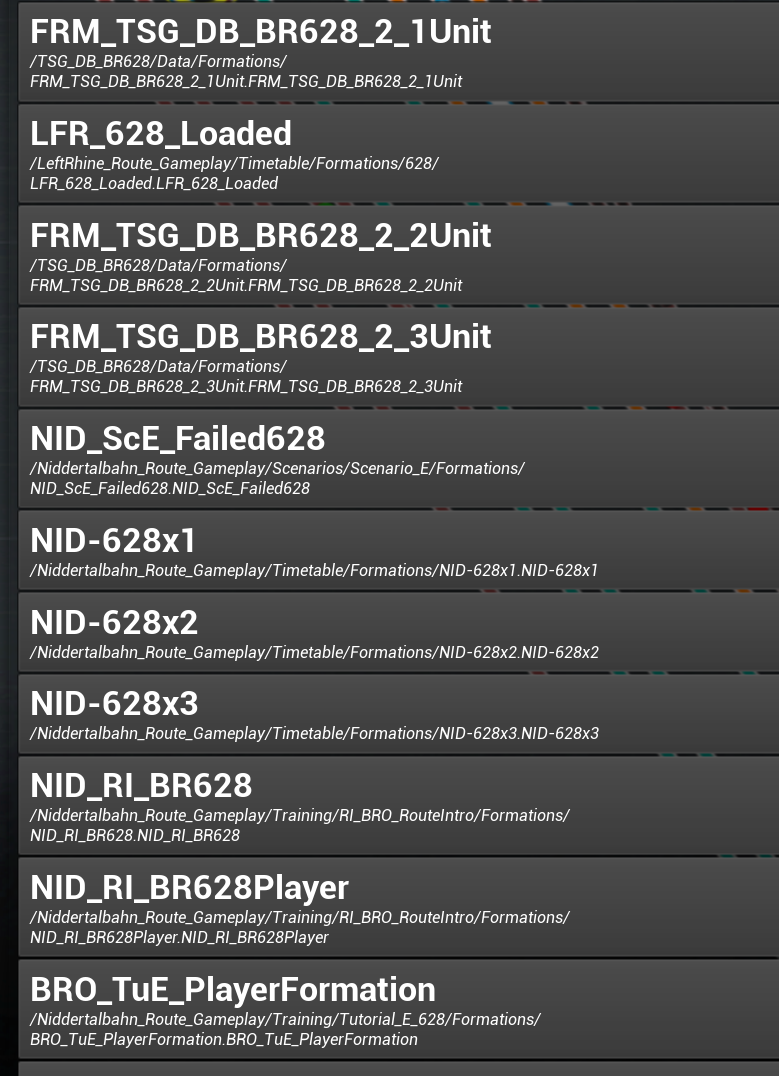Open the LFR_628_Loaded formation entry

[398, 154]
